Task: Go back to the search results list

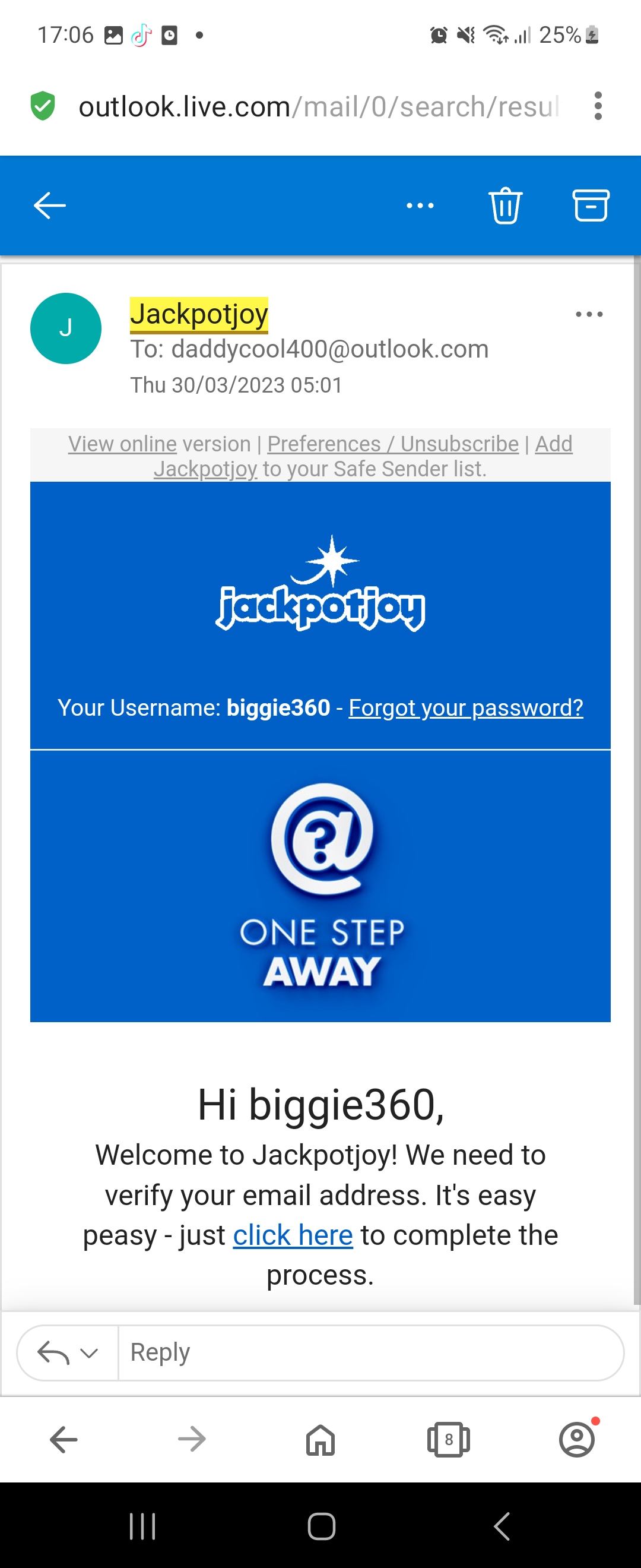Action: point(50,205)
